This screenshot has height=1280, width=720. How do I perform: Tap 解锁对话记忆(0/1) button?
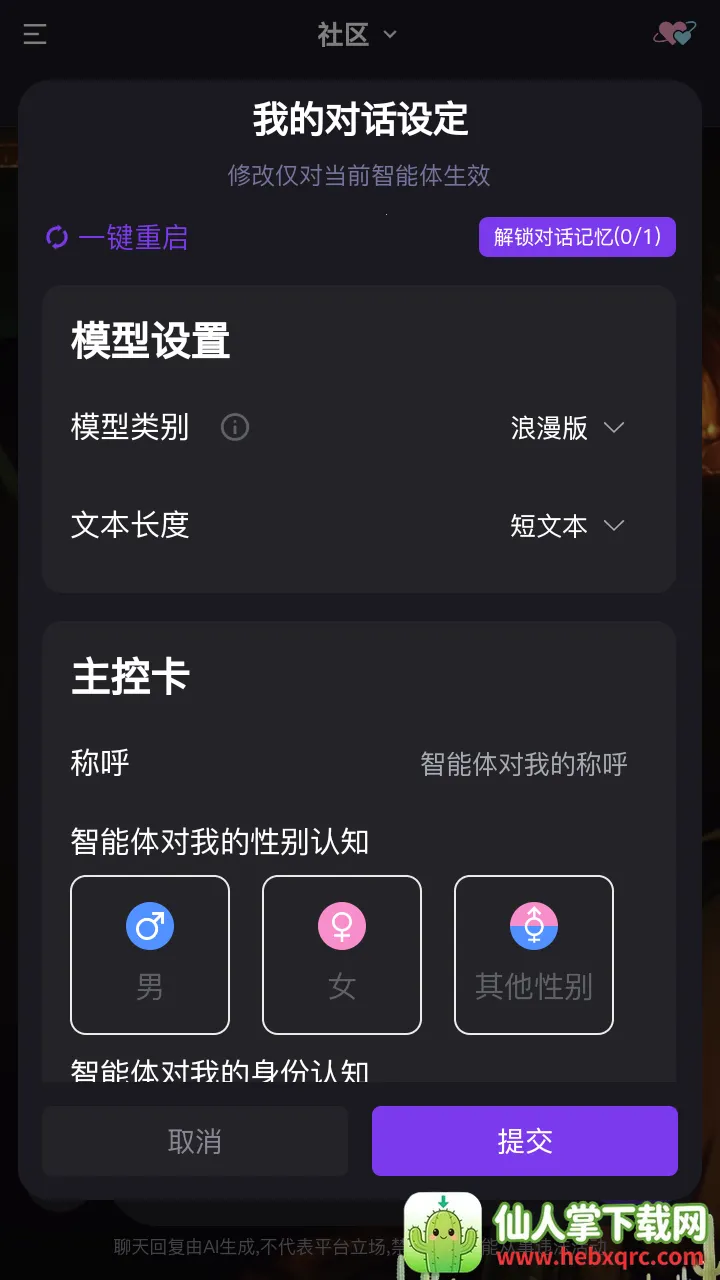pos(577,237)
